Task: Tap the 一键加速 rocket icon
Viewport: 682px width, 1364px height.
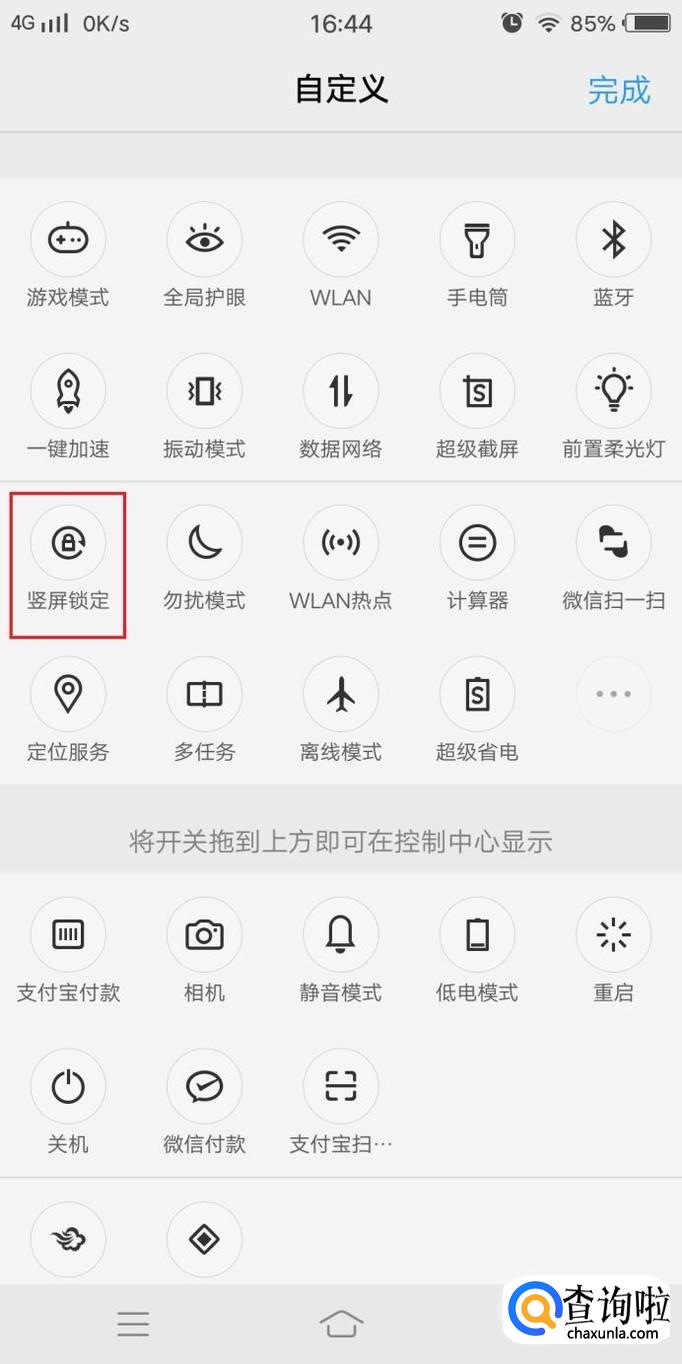Action: (x=68, y=392)
